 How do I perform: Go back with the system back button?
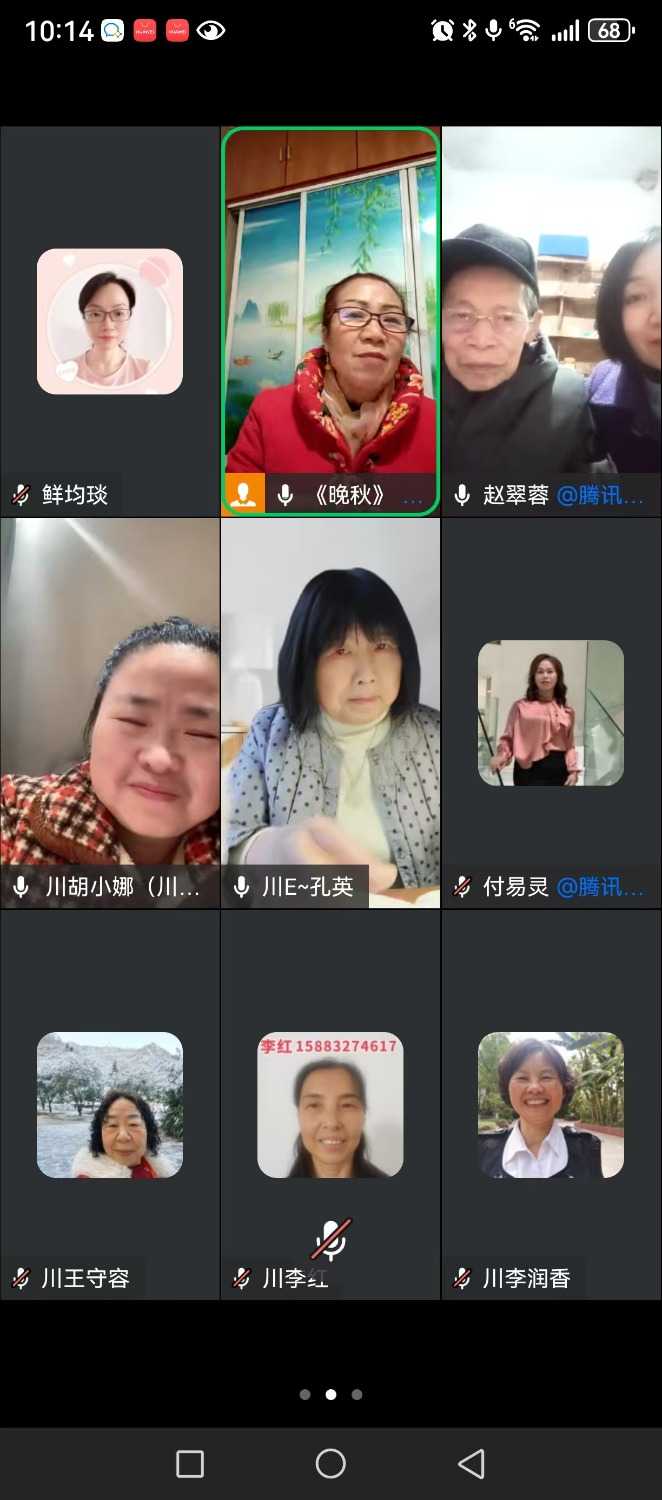(471, 1464)
